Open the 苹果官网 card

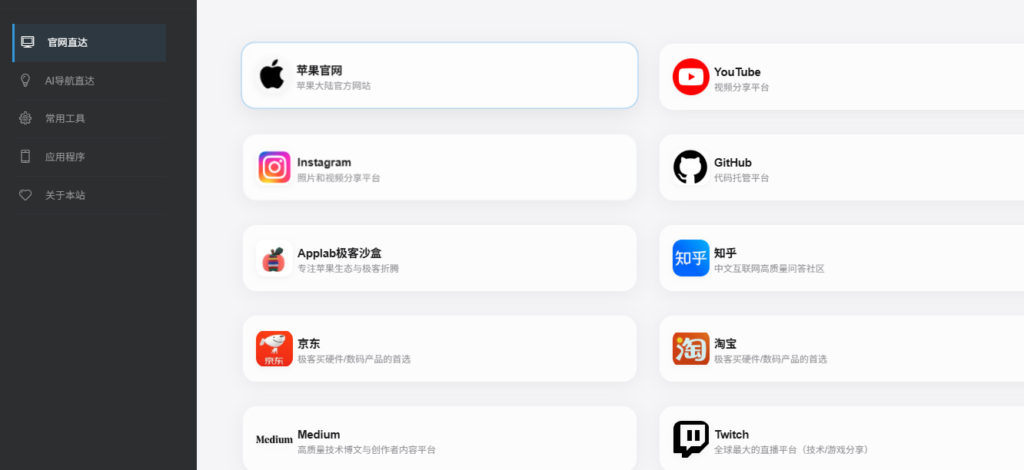[x=439, y=76]
